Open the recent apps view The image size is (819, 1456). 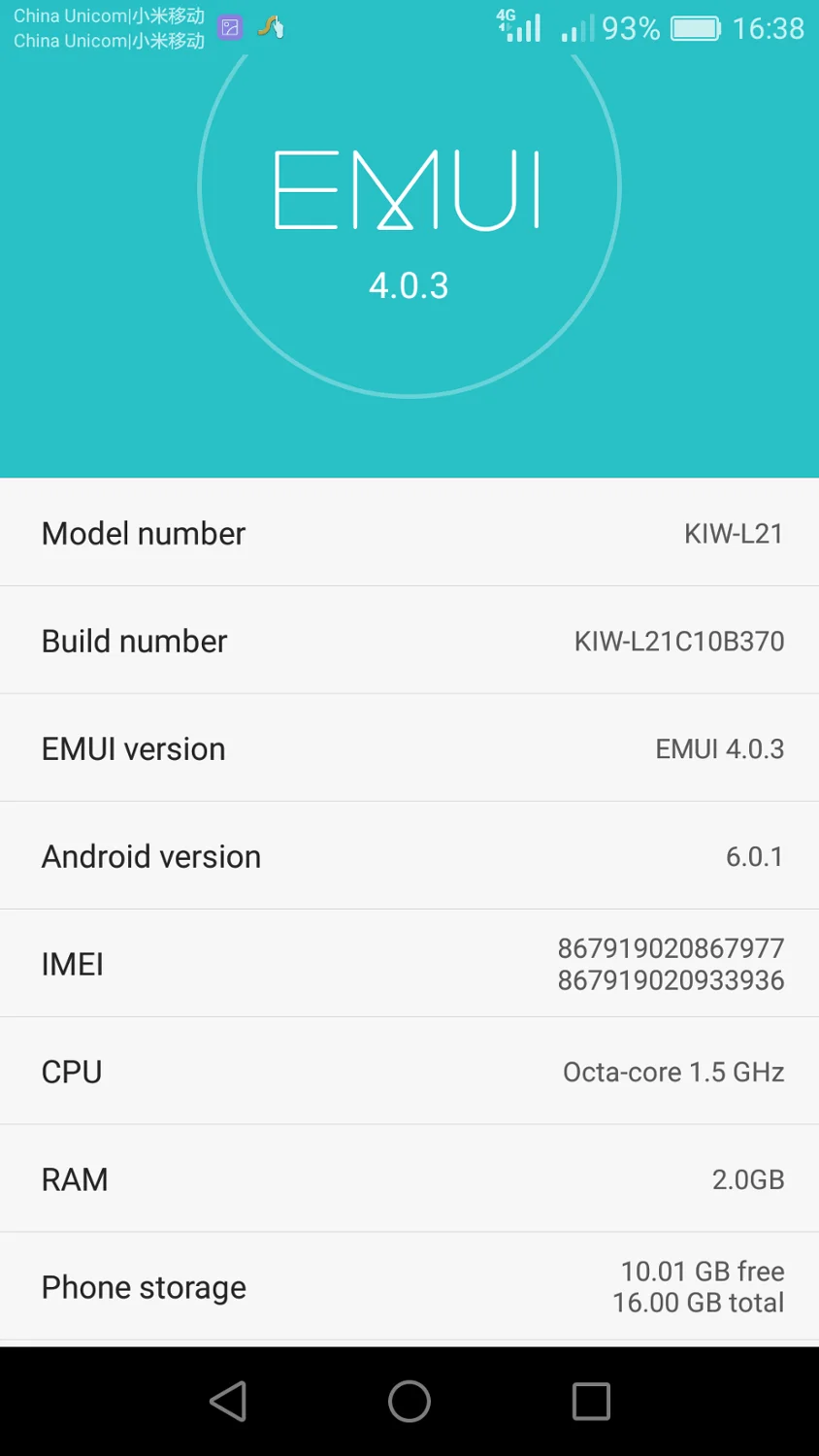click(x=591, y=1402)
